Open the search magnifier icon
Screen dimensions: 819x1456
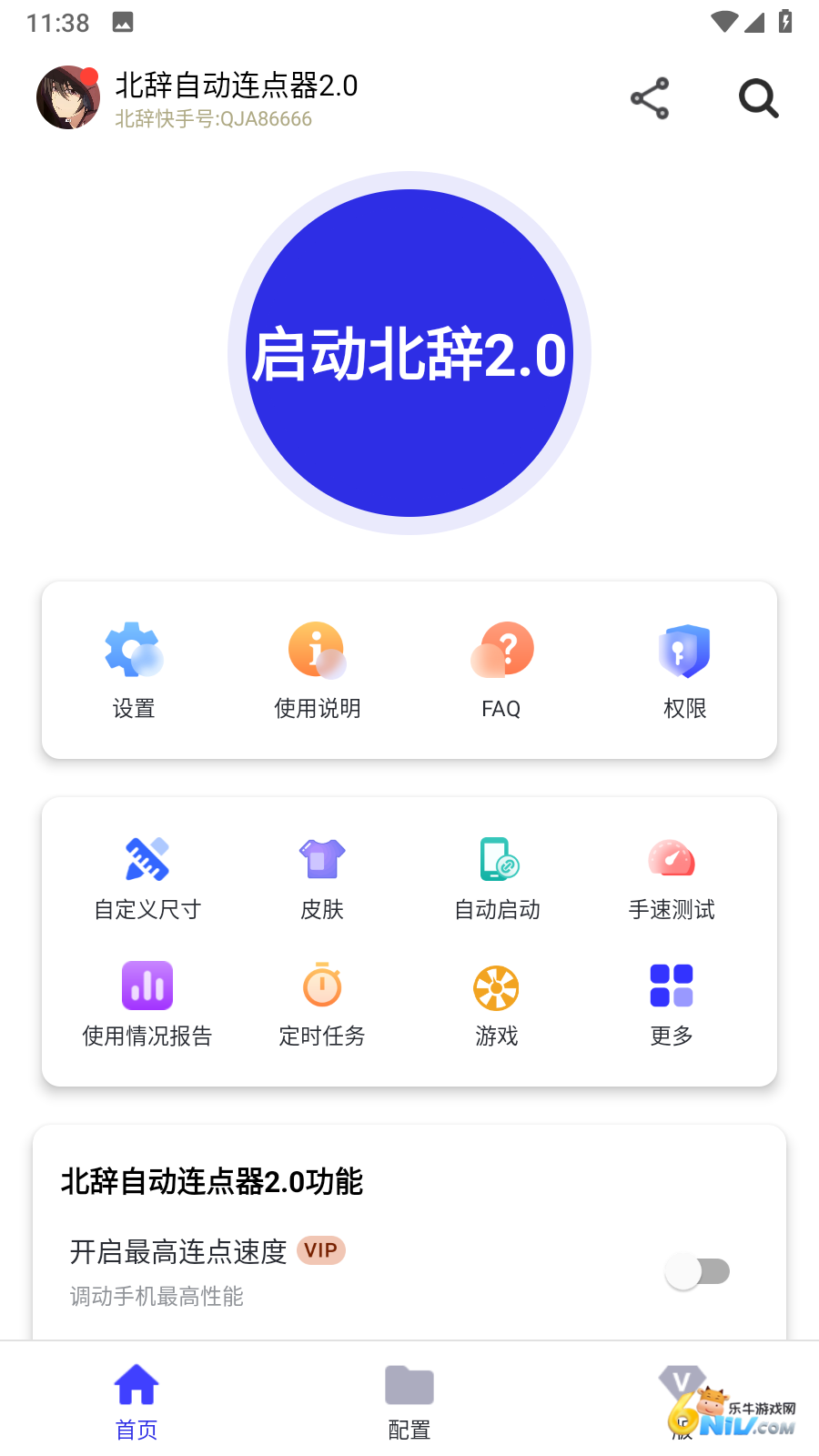(758, 99)
